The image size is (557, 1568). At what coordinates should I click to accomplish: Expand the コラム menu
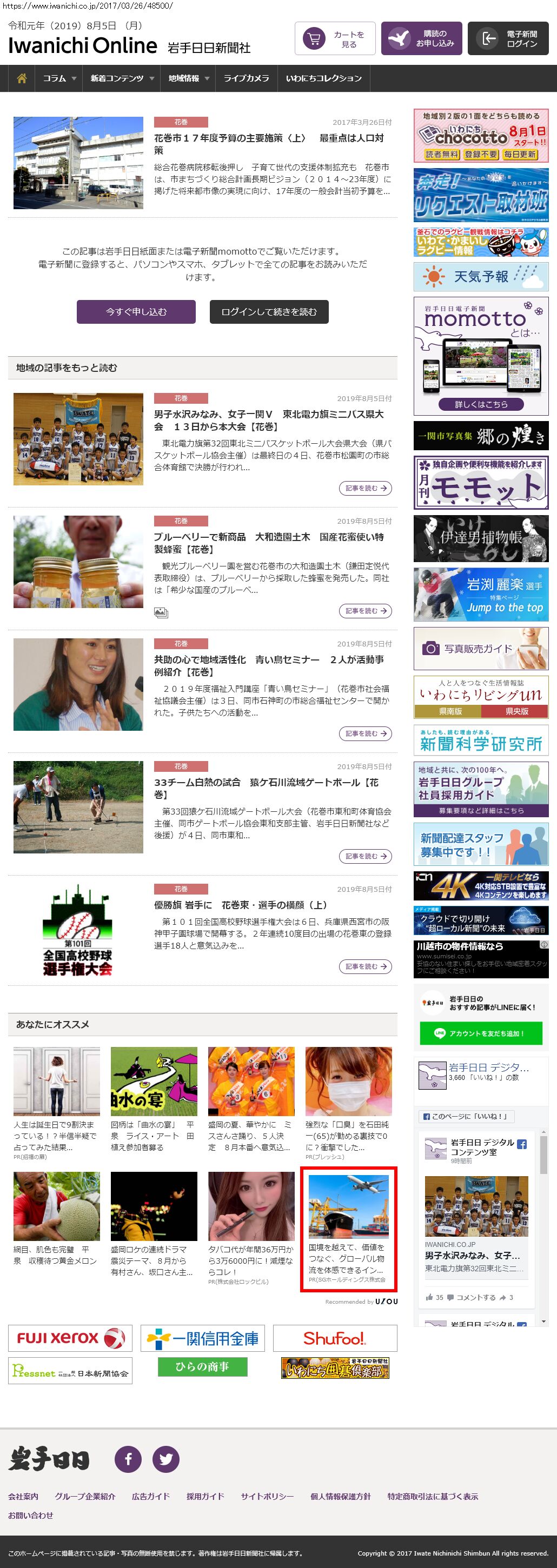pyautogui.click(x=59, y=78)
